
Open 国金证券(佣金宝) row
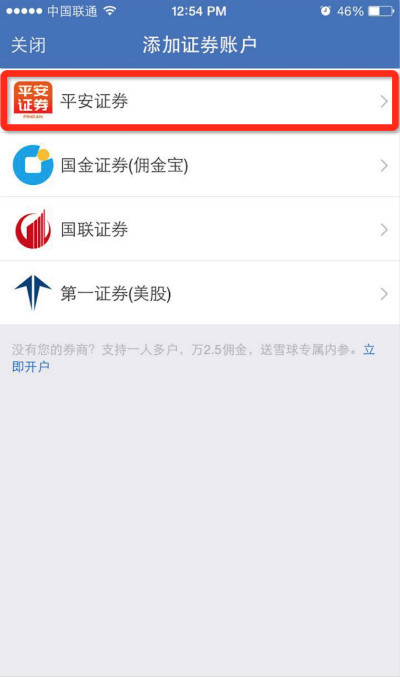point(200,165)
